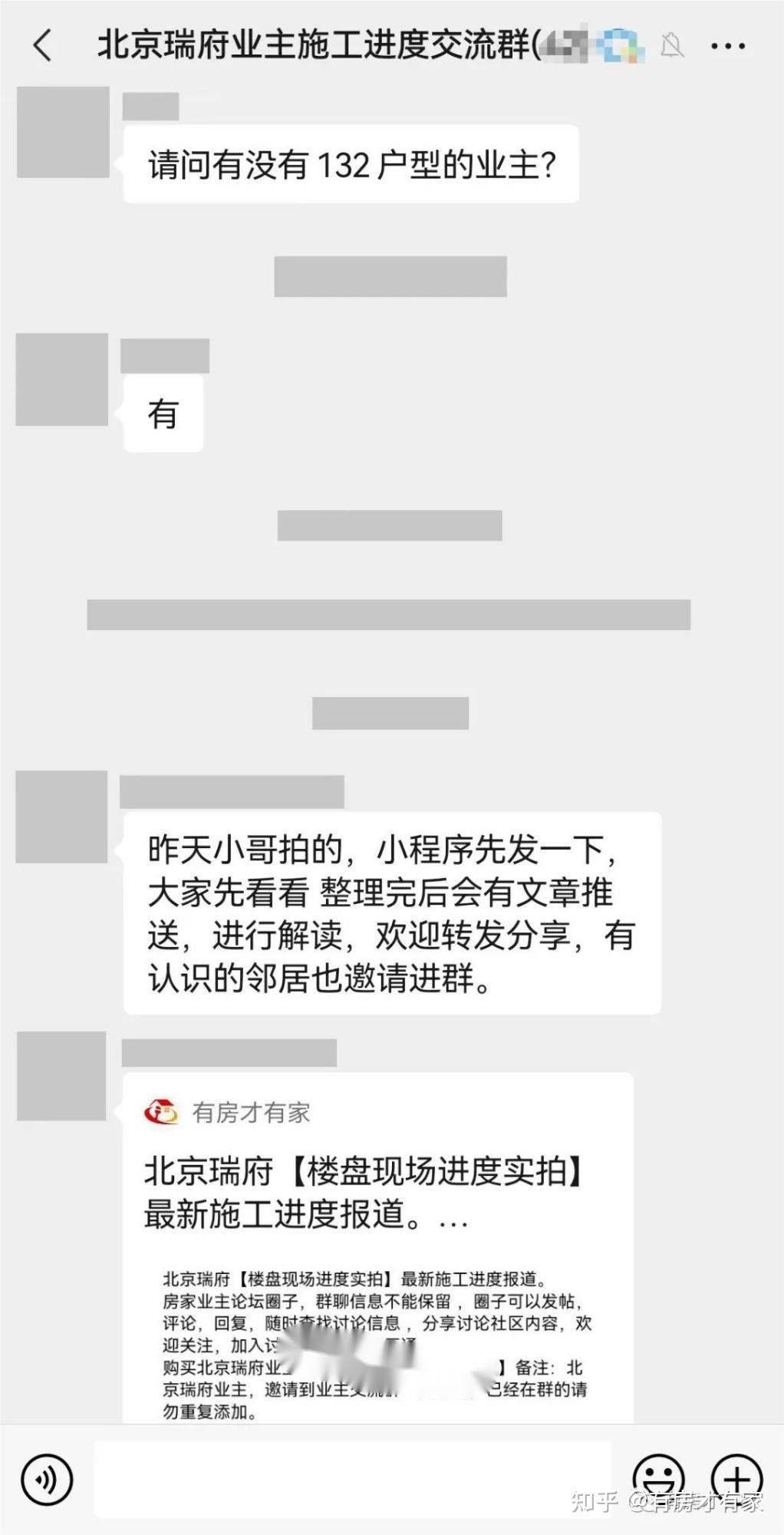
Task: Open avatar of sender of 昨天小哥拍的 message
Action: [x=61, y=817]
